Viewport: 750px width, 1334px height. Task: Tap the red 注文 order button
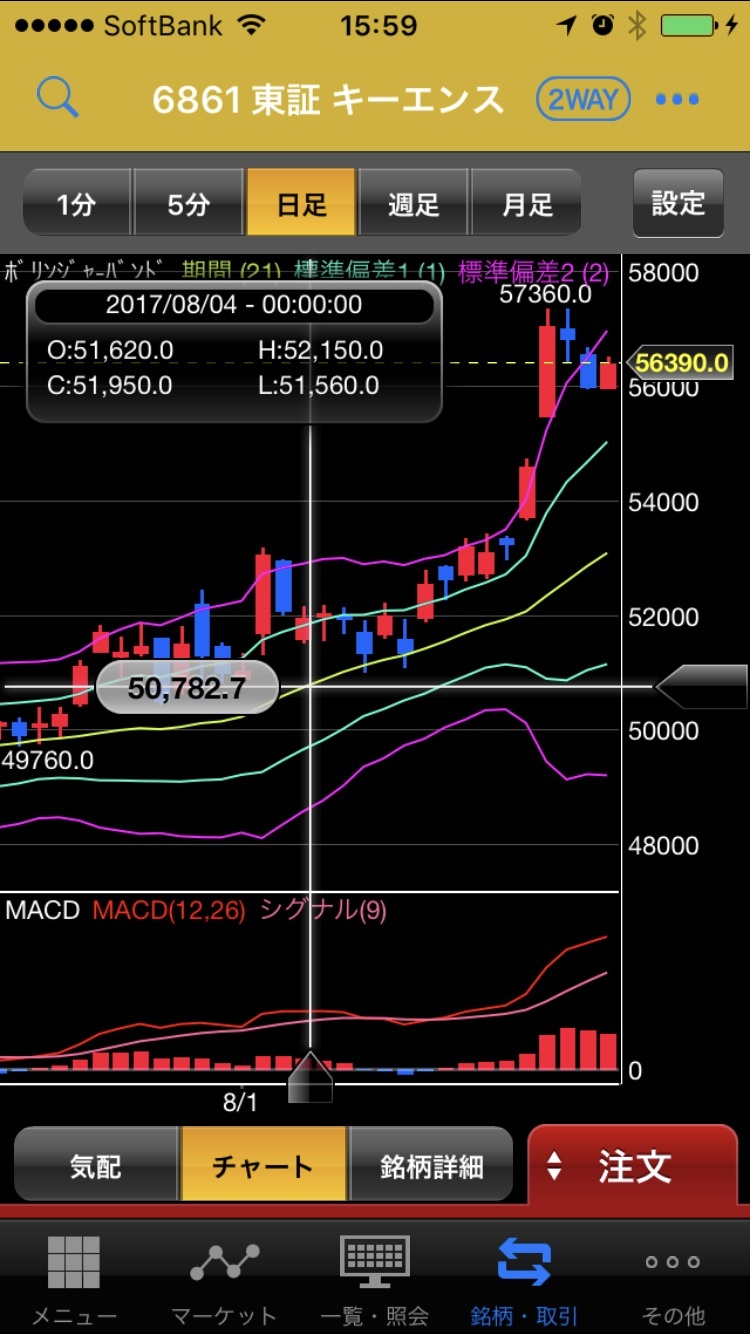point(632,1166)
